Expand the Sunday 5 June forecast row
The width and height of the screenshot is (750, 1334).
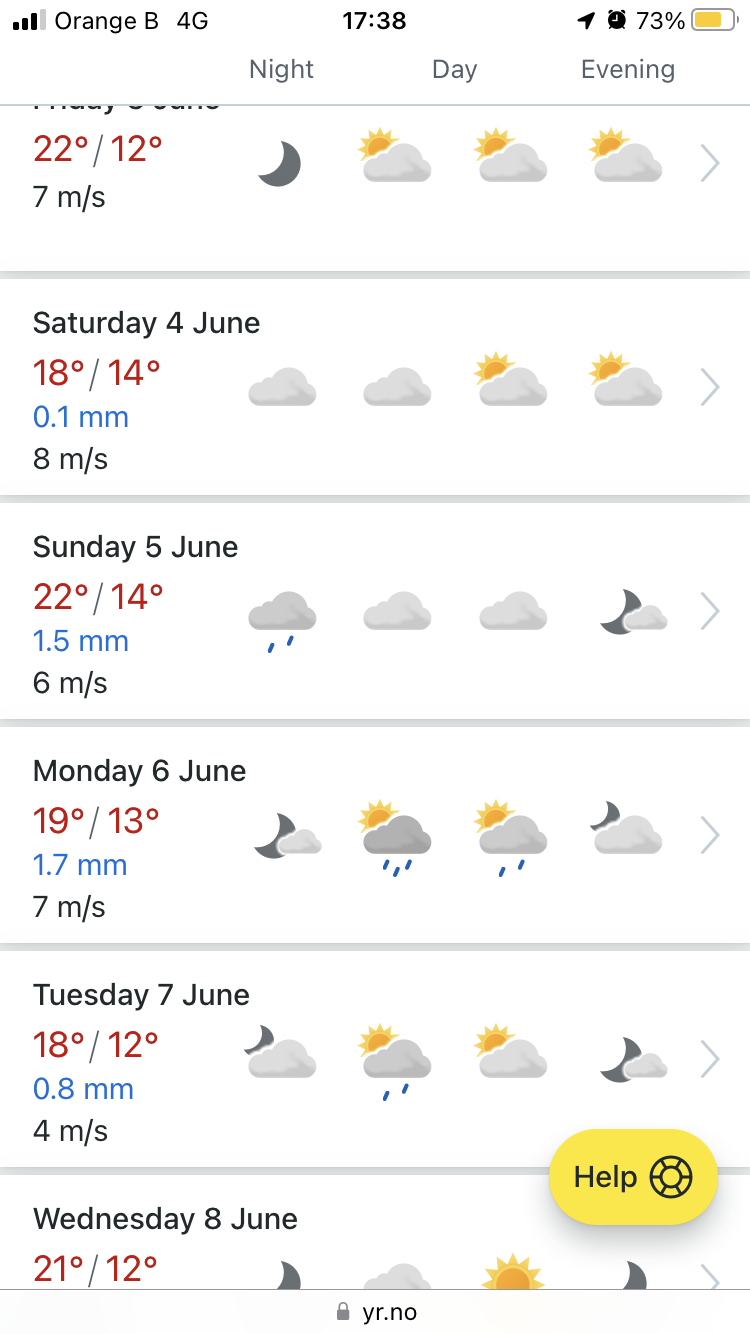375,611
